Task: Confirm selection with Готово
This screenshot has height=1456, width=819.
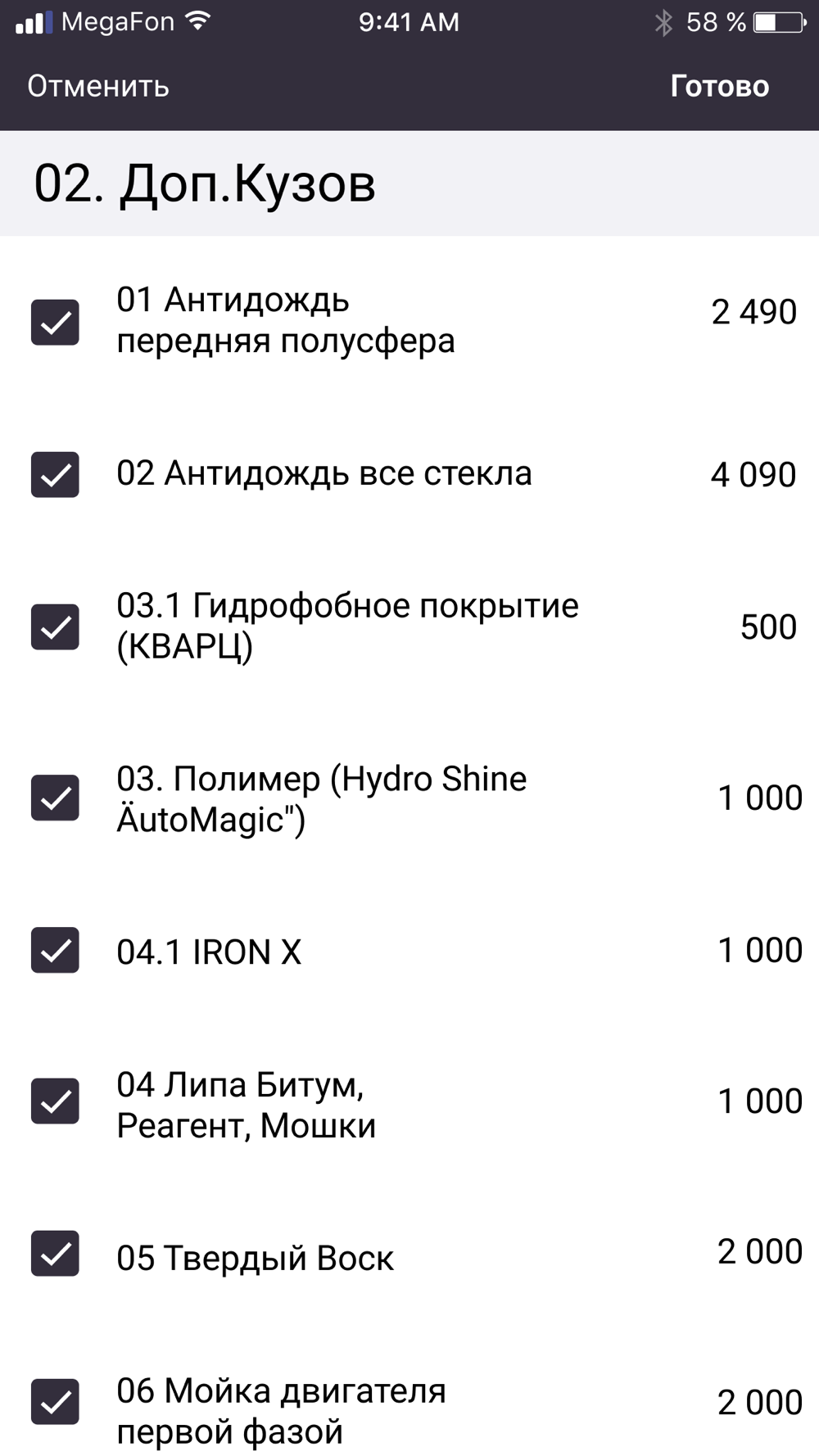Action: pyautogui.click(x=719, y=86)
